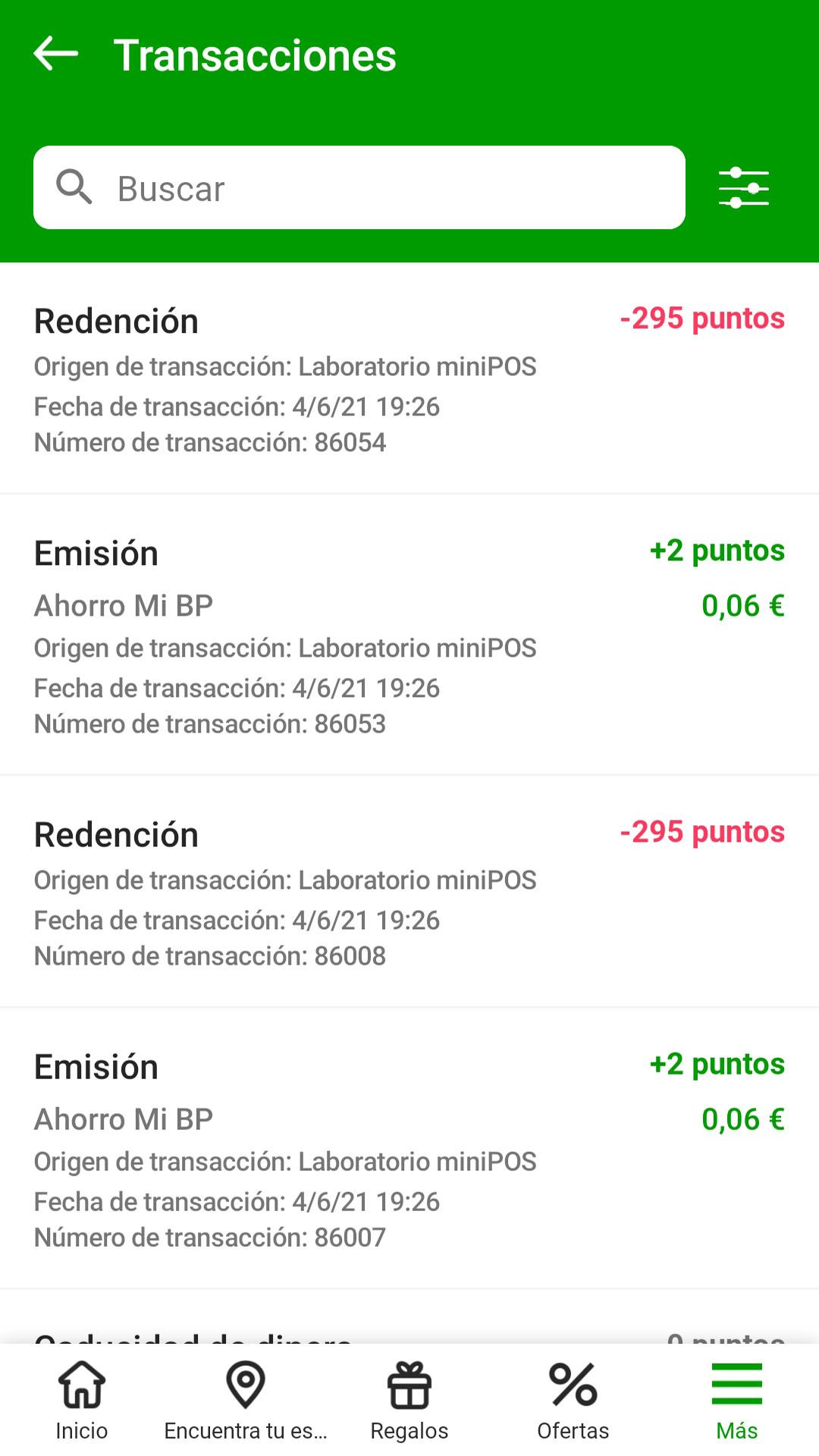Select the Más tab
The height and width of the screenshot is (1456, 819).
737,1401
